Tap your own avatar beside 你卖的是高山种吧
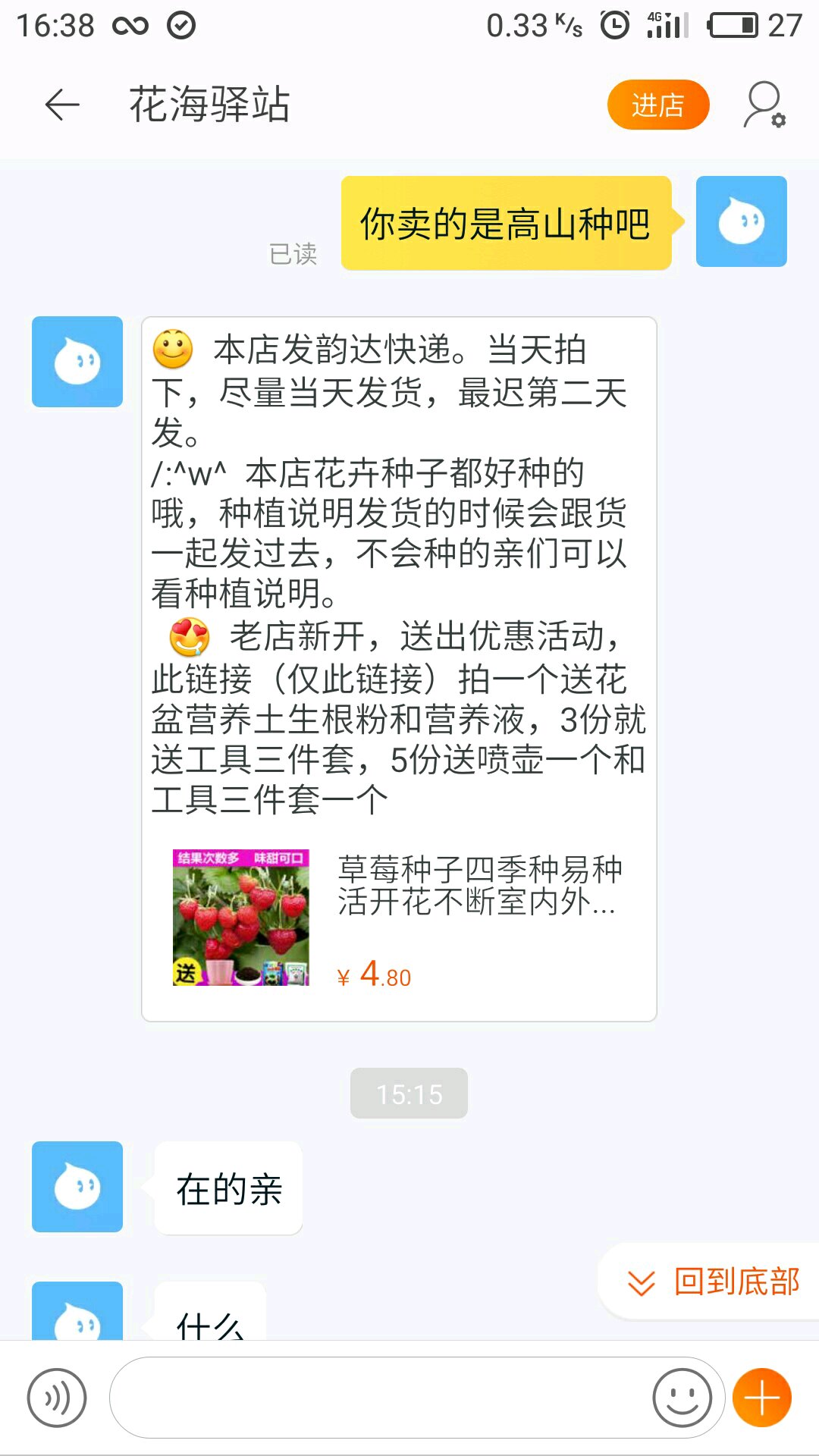The height and width of the screenshot is (1456, 819). (742, 221)
